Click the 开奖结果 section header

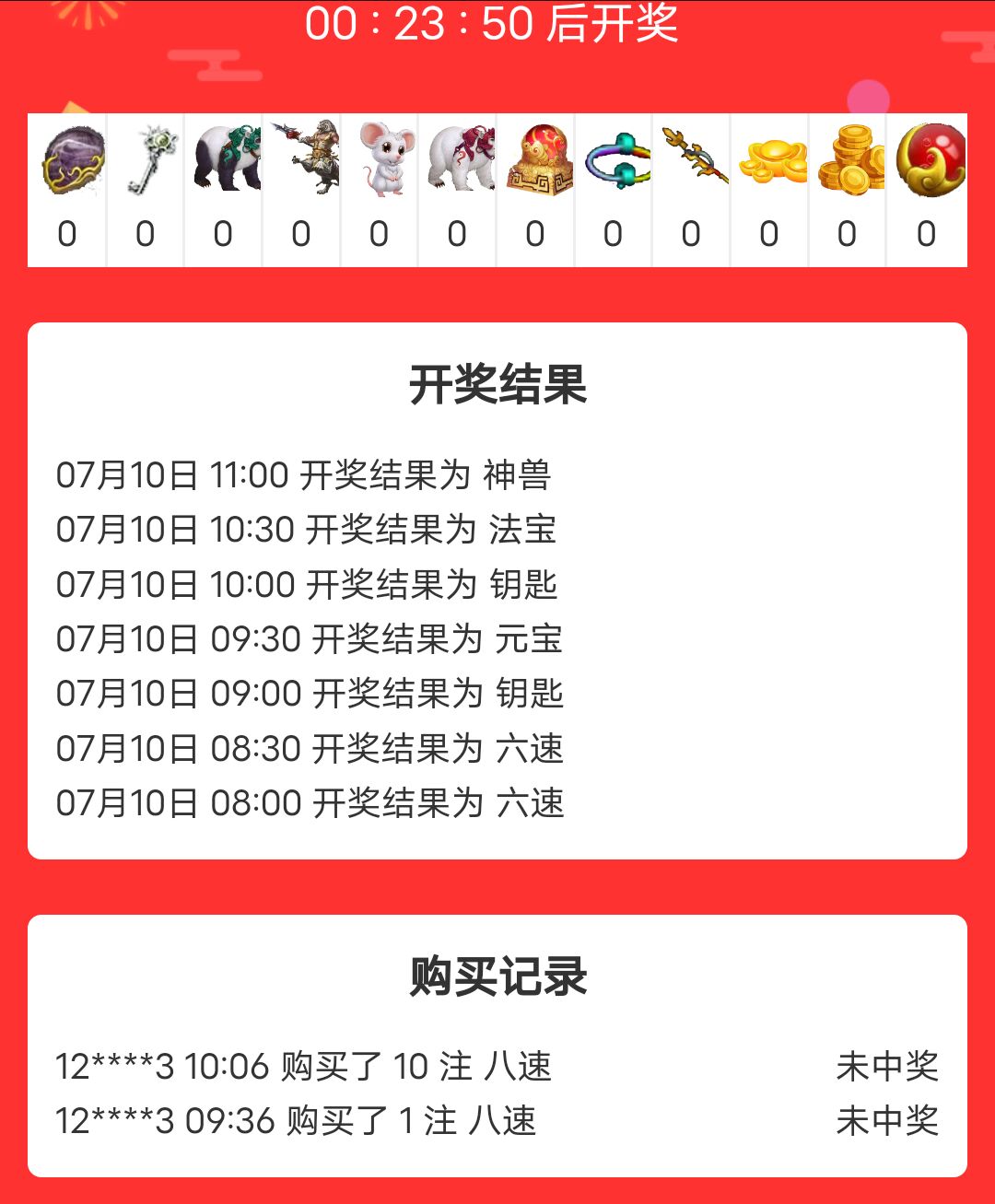coord(497,384)
